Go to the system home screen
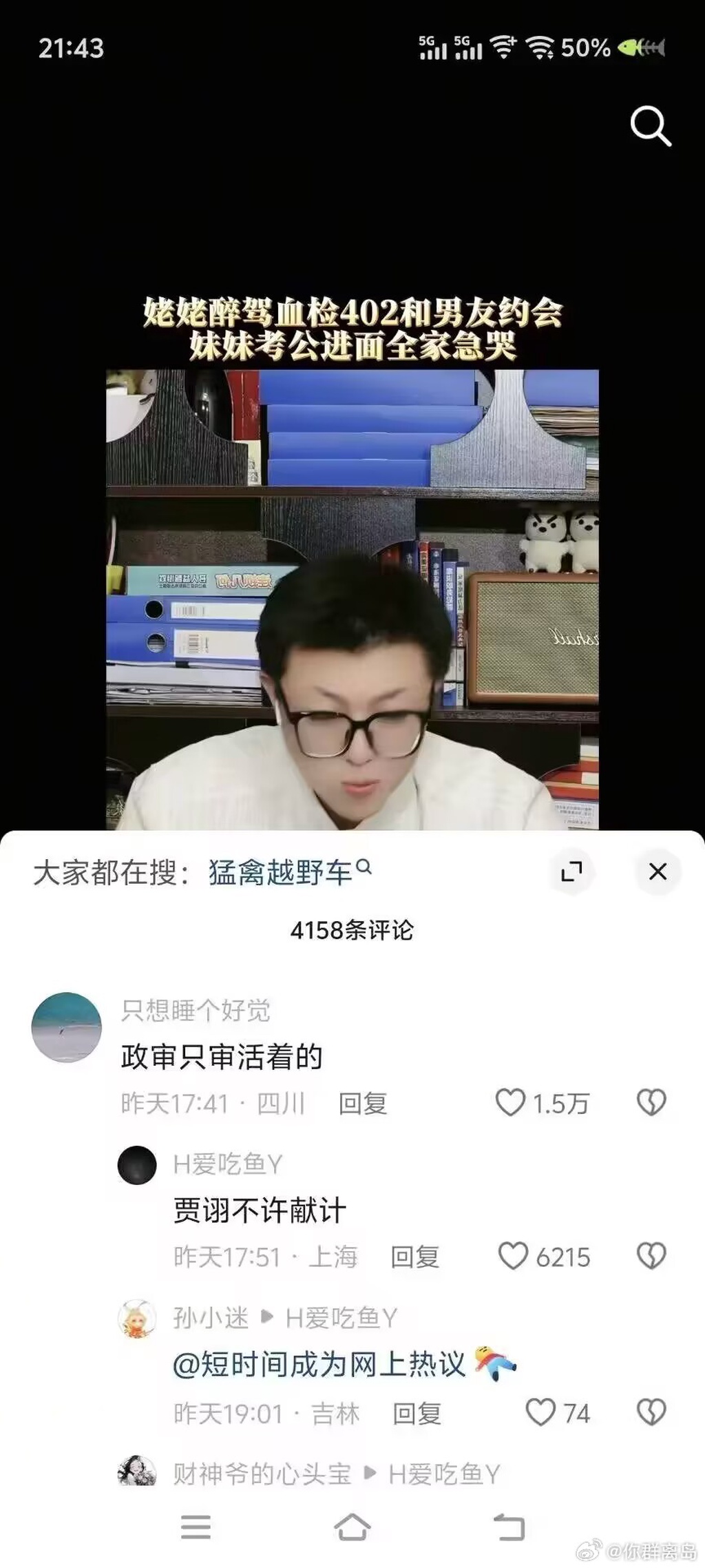This screenshot has height=1568, width=705. [x=352, y=1527]
